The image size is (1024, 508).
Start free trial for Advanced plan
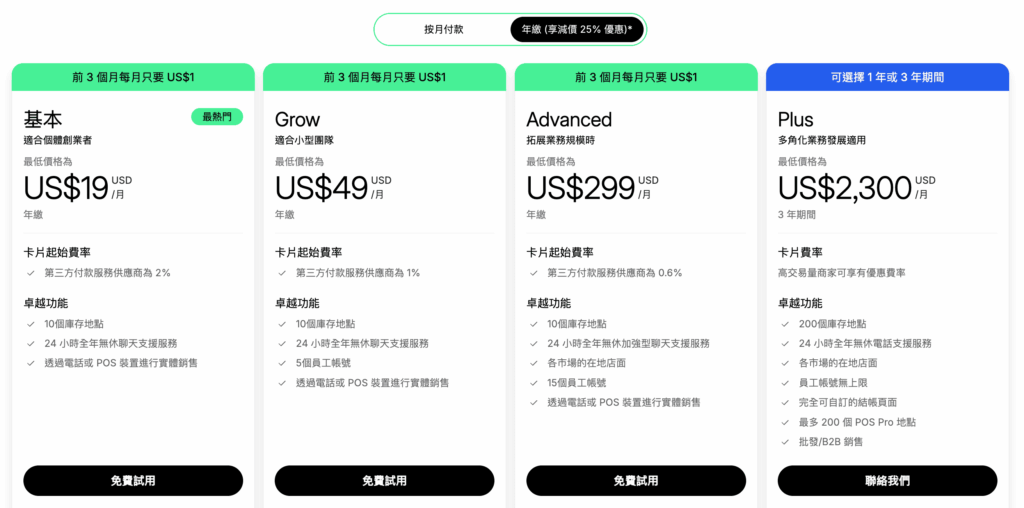pyautogui.click(x=636, y=480)
